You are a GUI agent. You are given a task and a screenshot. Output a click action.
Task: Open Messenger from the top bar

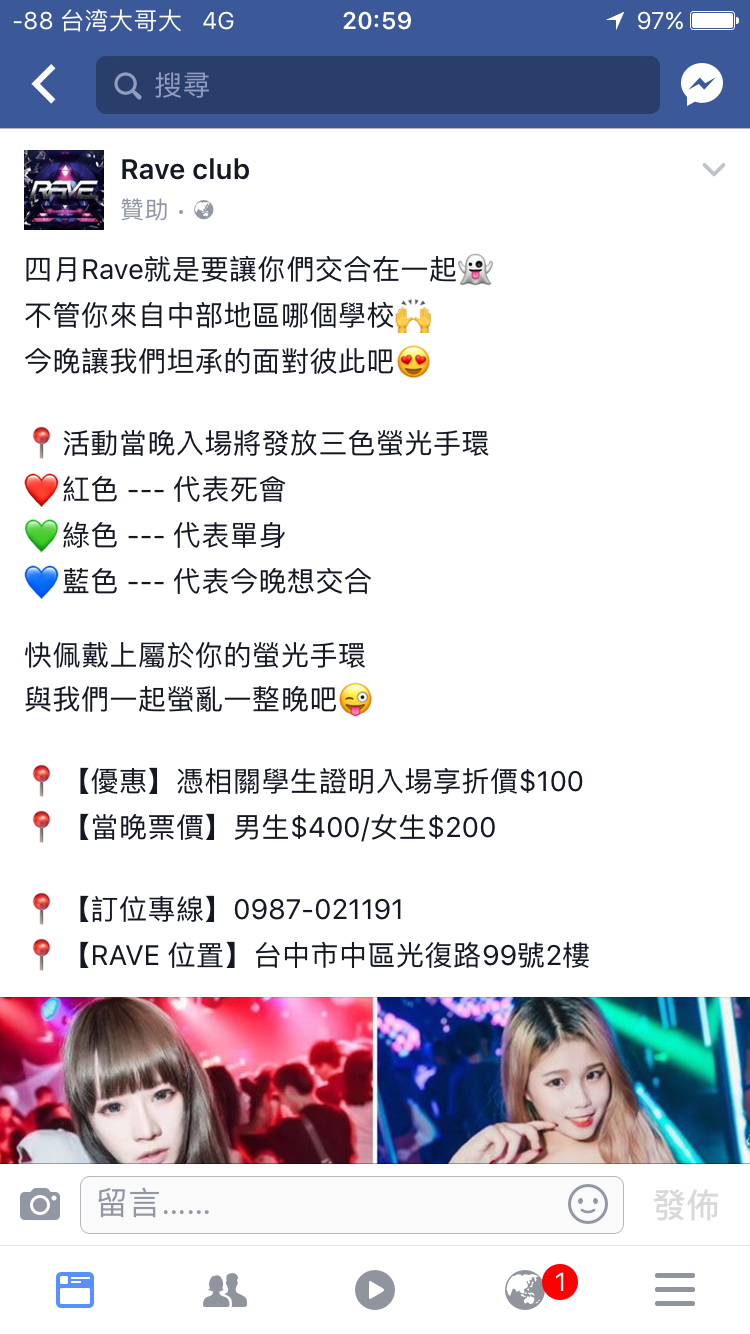[702, 85]
